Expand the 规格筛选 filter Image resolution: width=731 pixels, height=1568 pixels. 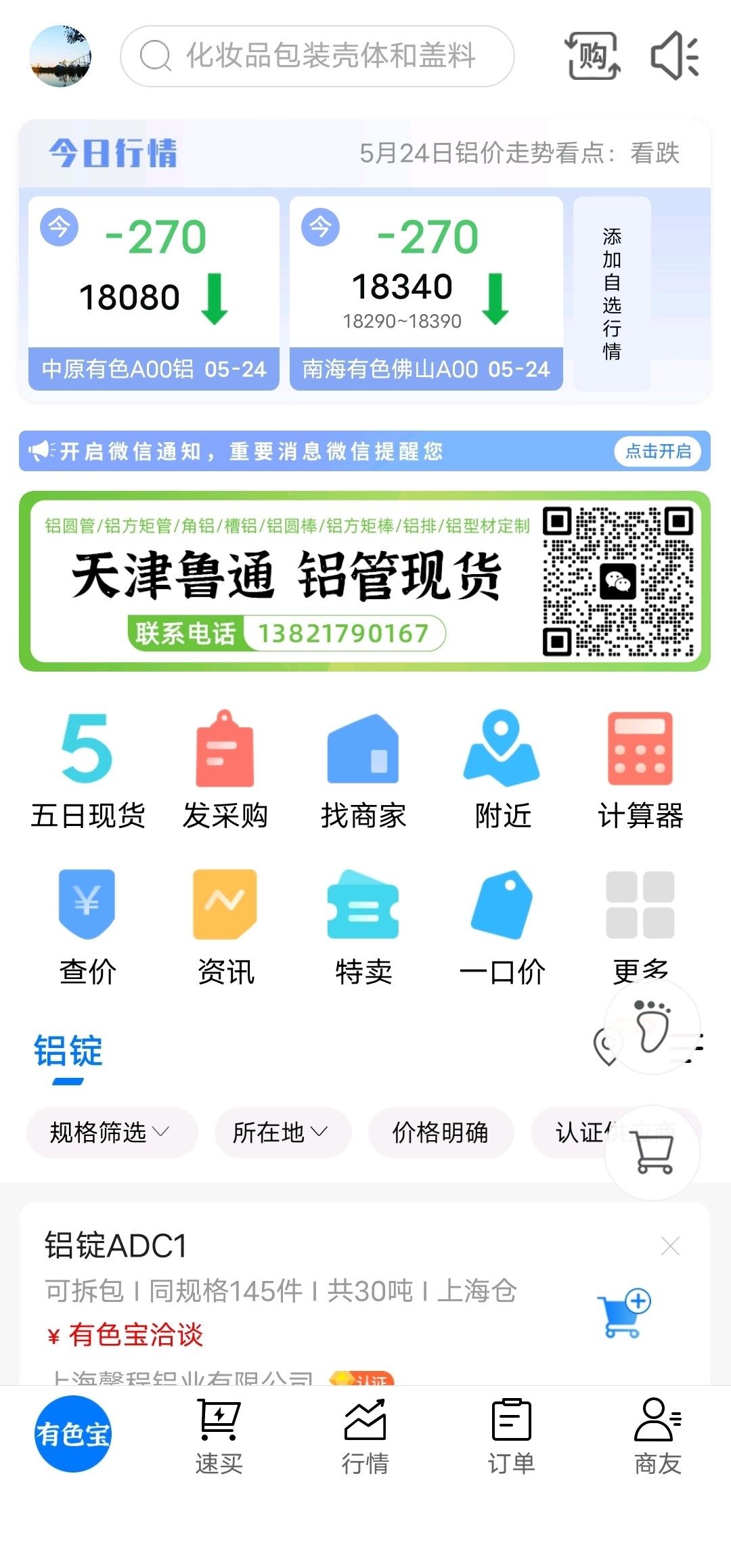(111, 1132)
